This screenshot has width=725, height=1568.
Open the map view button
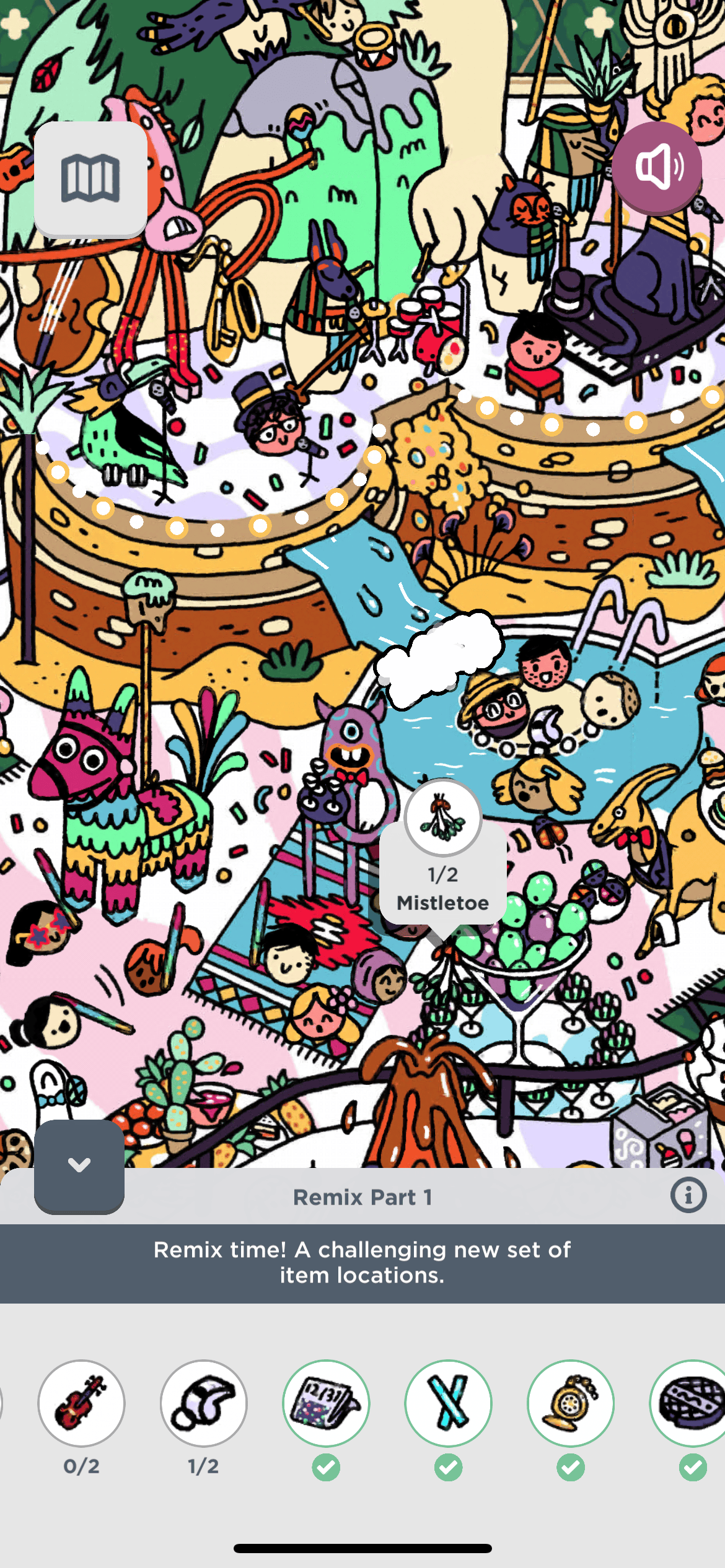[x=90, y=178]
